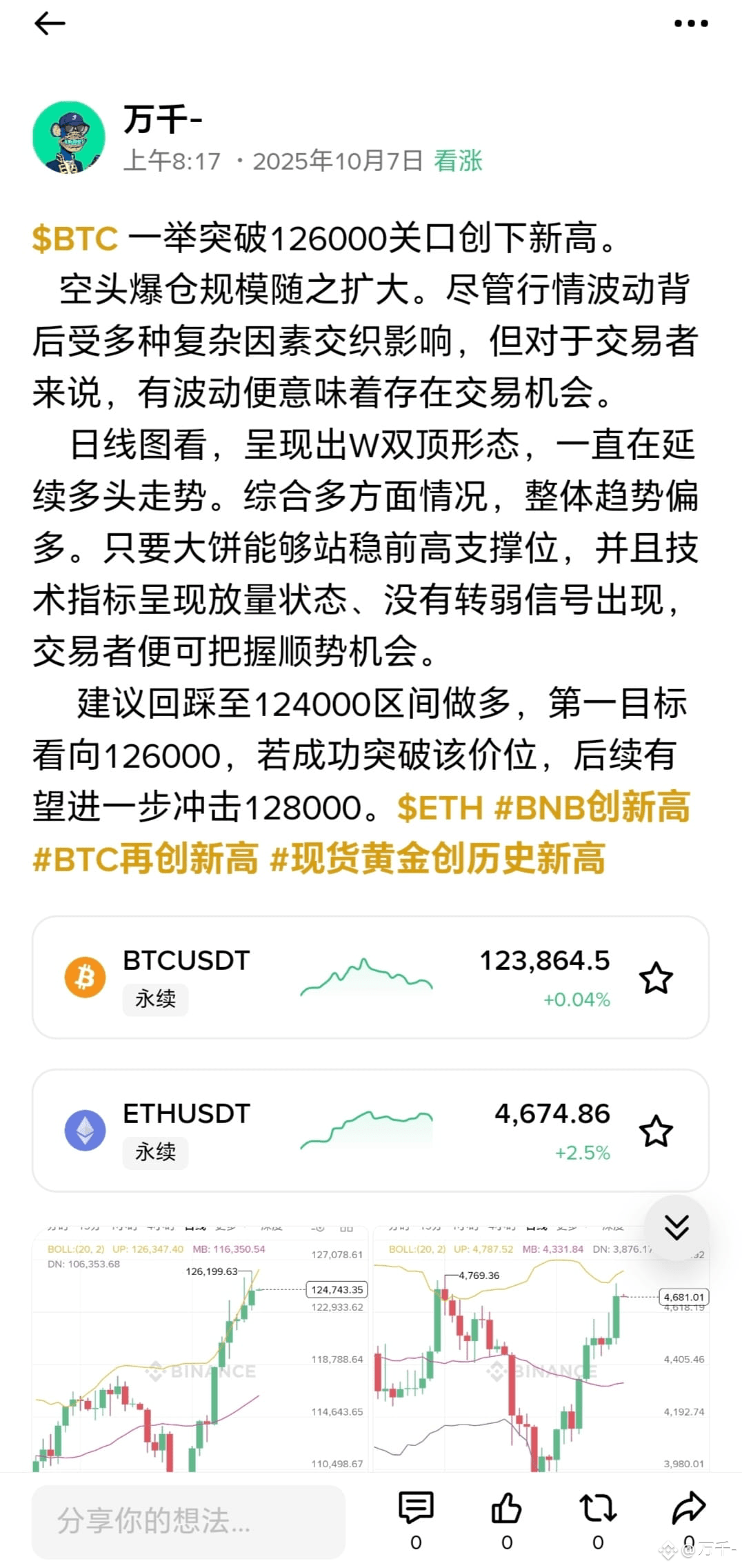This screenshot has height=1568, width=742.
Task: Tap the comment bubble icon
Action: click(x=417, y=1507)
